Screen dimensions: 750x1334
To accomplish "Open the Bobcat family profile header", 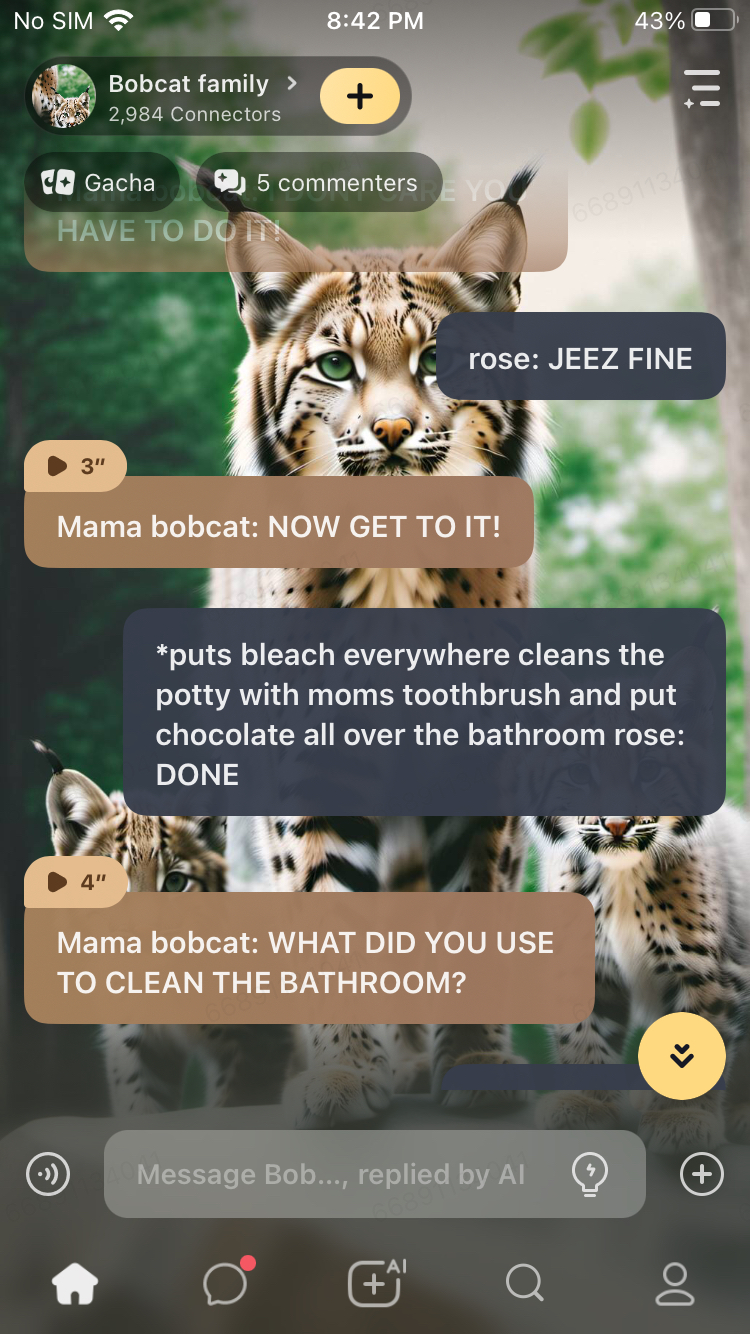I will point(190,97).
